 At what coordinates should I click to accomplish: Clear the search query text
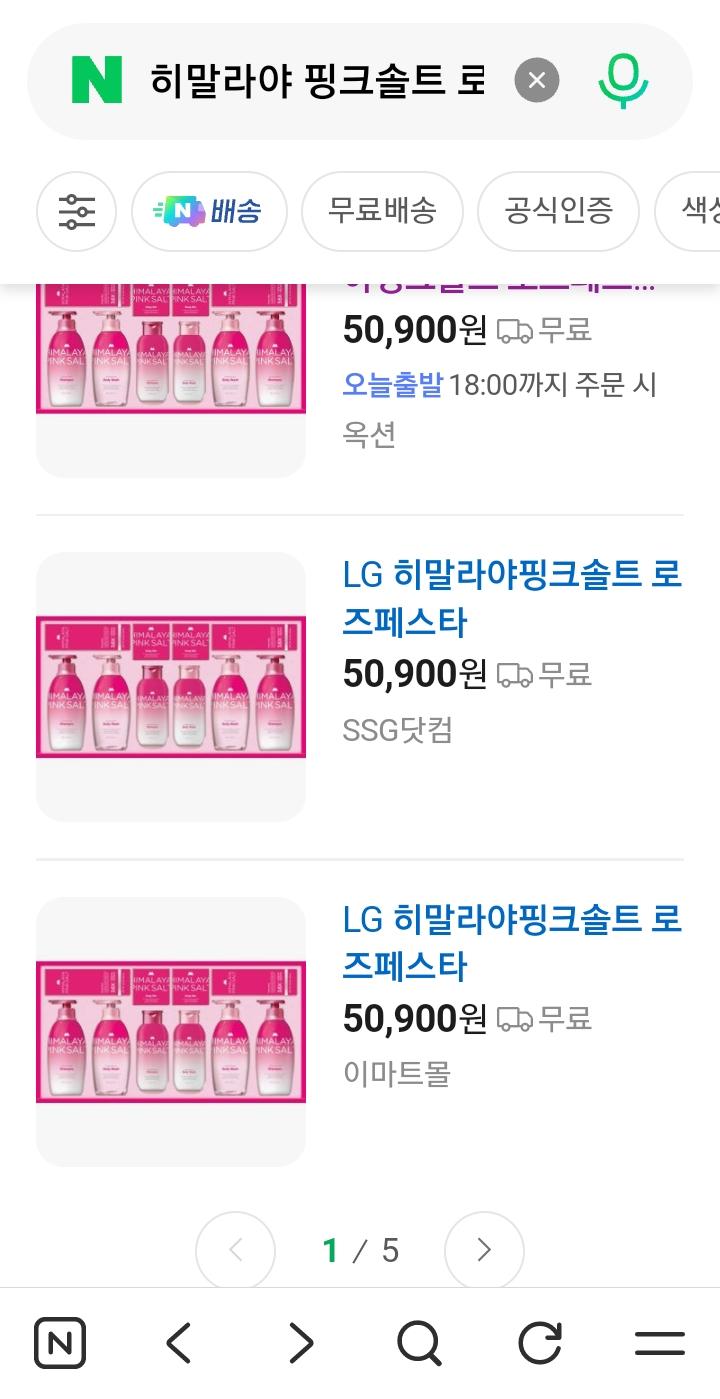(x=537, y=81)
